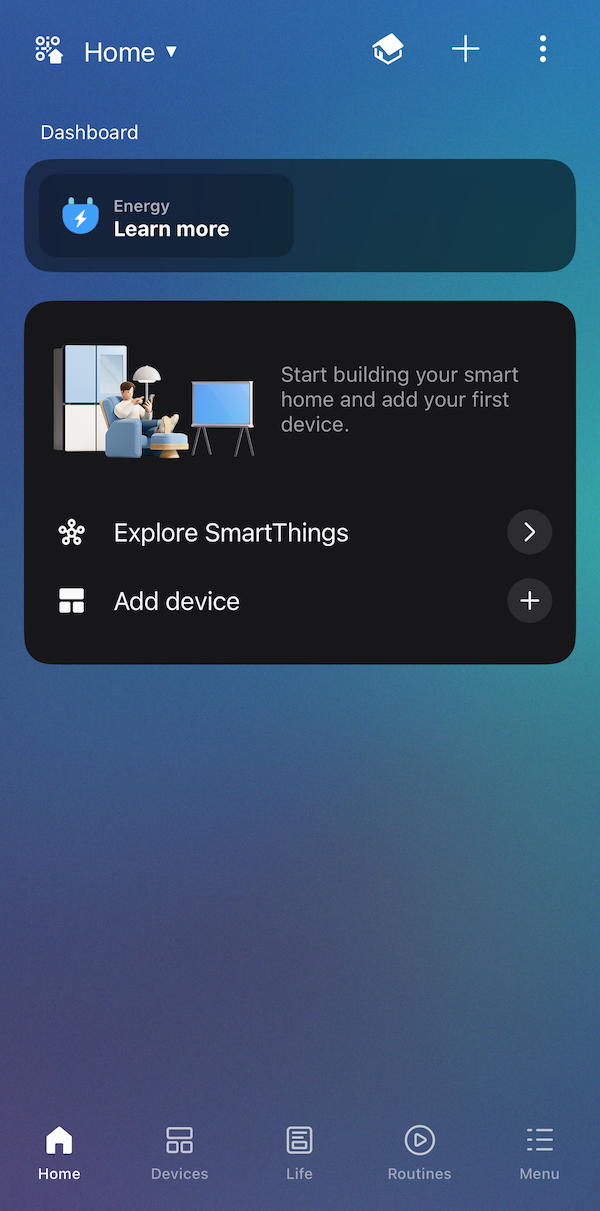Screen dimensions: 600x1211
Task: Select the Add device row
Action: (x=300, y=601)
